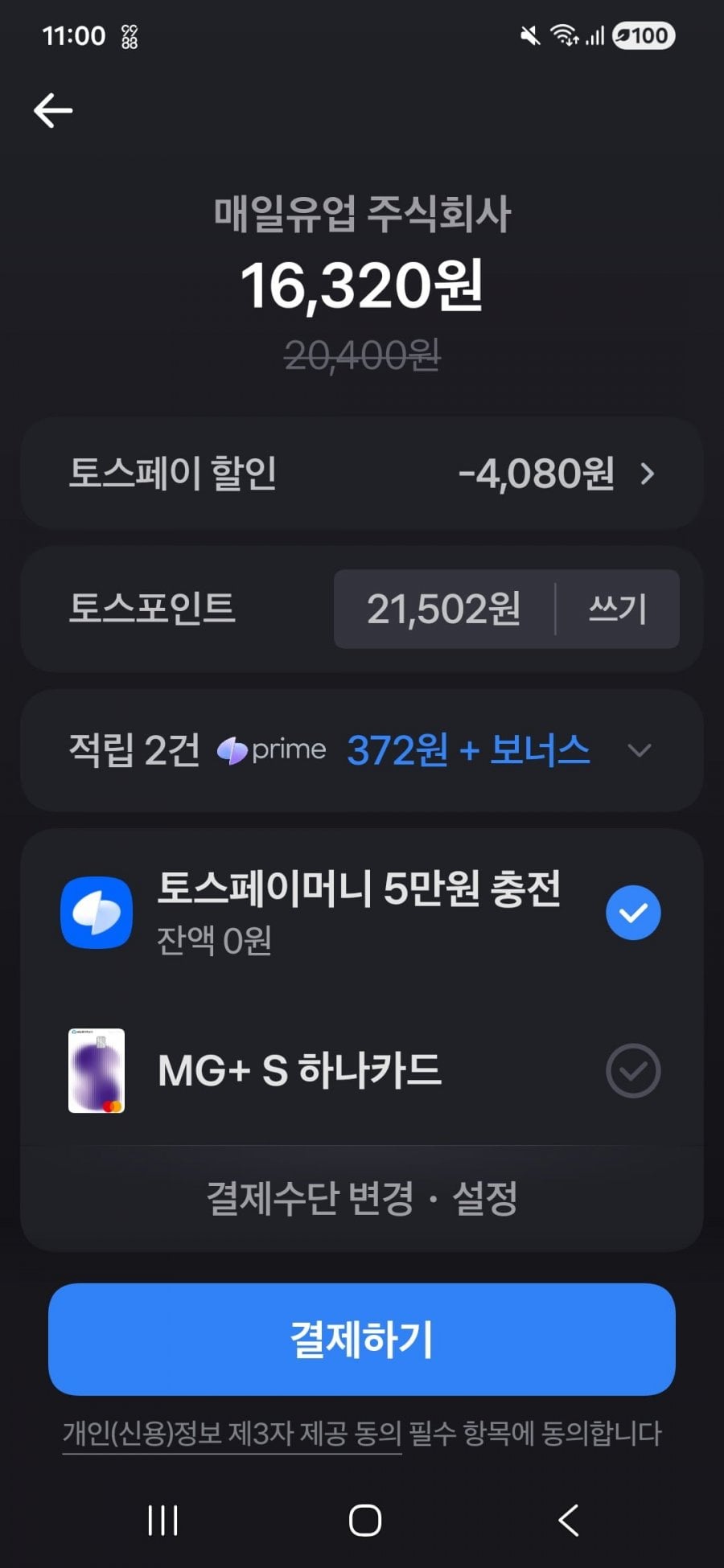This screenshot has height=1568, width=724.
Task: Open the recent apps from the navigation bar
Action: [162, 1520]
